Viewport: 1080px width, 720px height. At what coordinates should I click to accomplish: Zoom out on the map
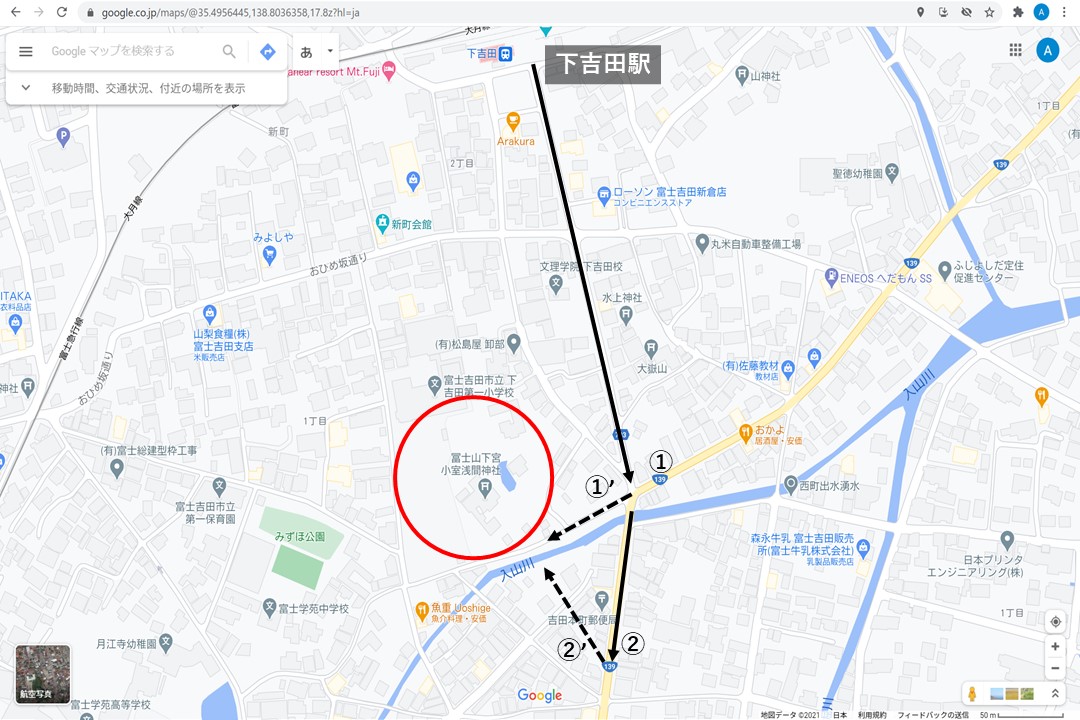(1055, 669)
